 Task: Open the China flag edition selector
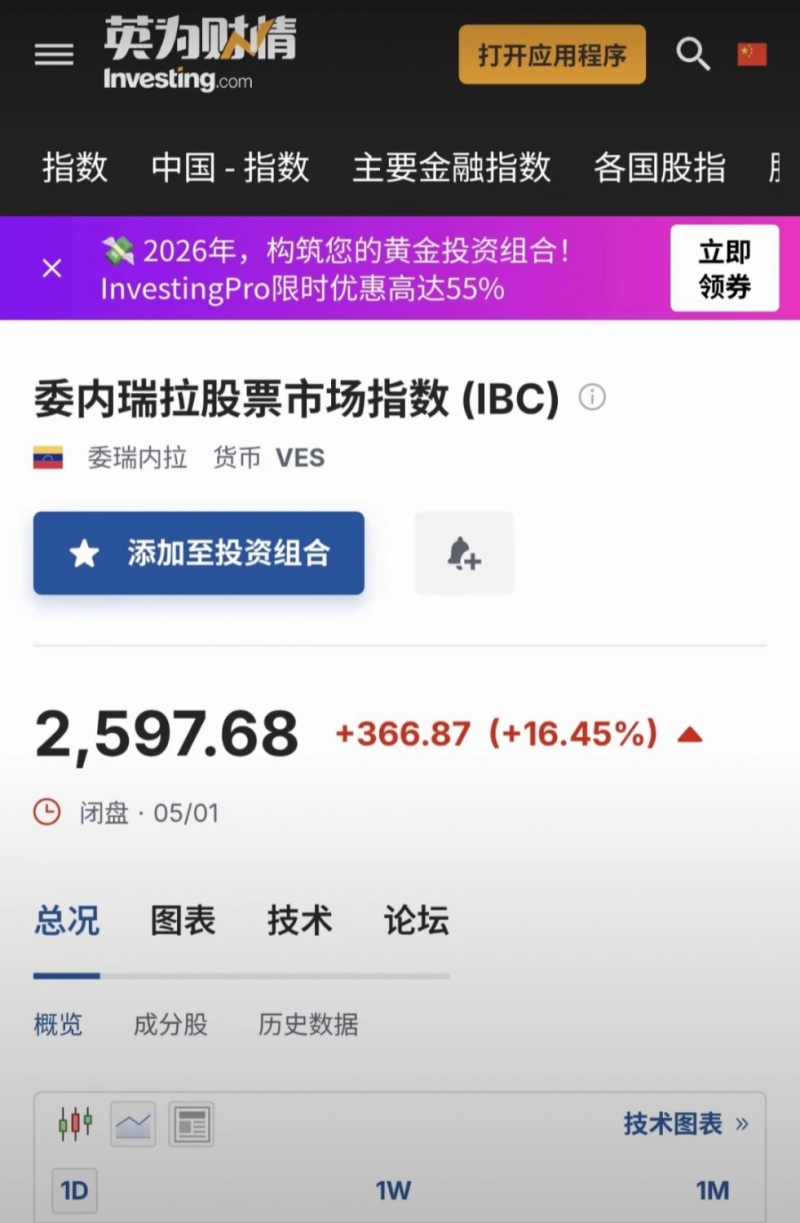(752, 54)
